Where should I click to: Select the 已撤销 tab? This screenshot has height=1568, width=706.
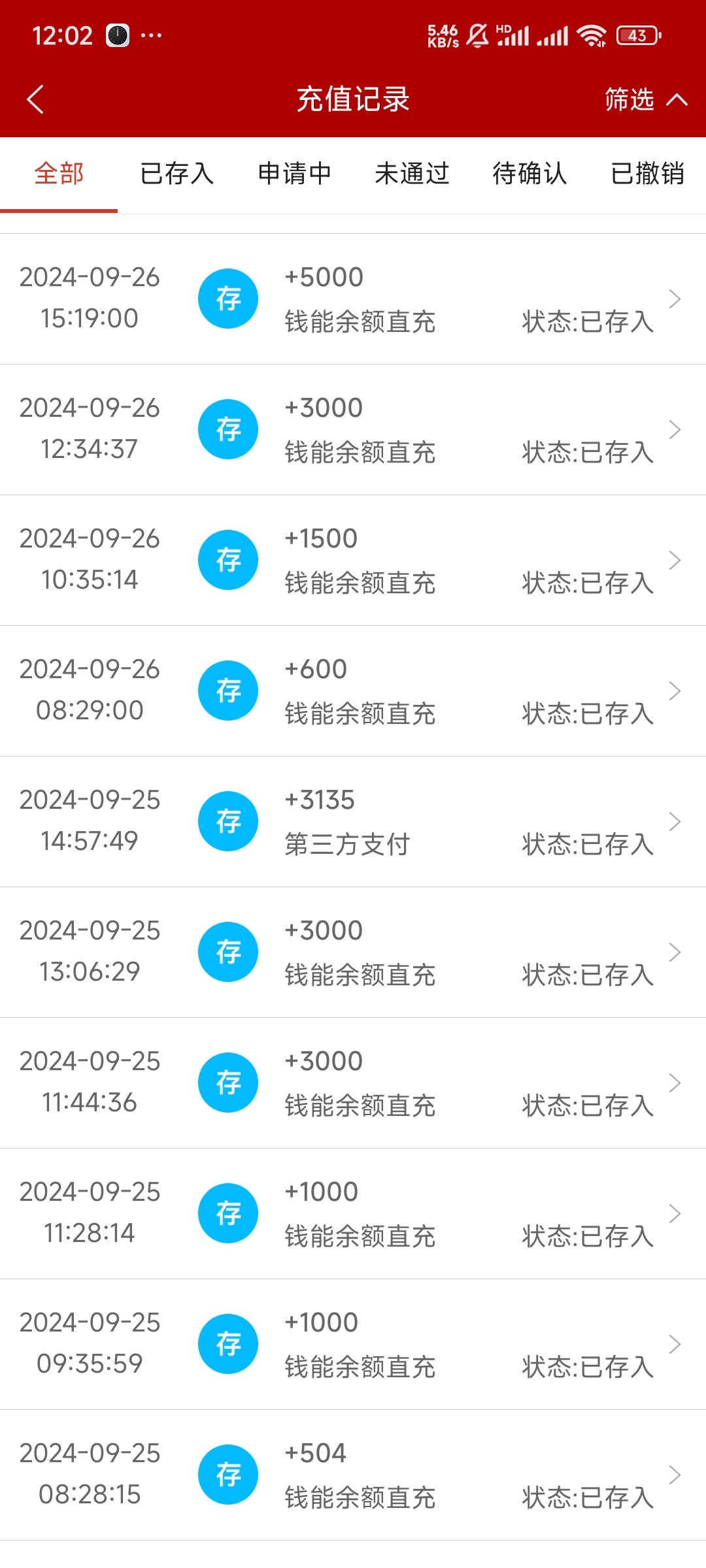[648, 174]
